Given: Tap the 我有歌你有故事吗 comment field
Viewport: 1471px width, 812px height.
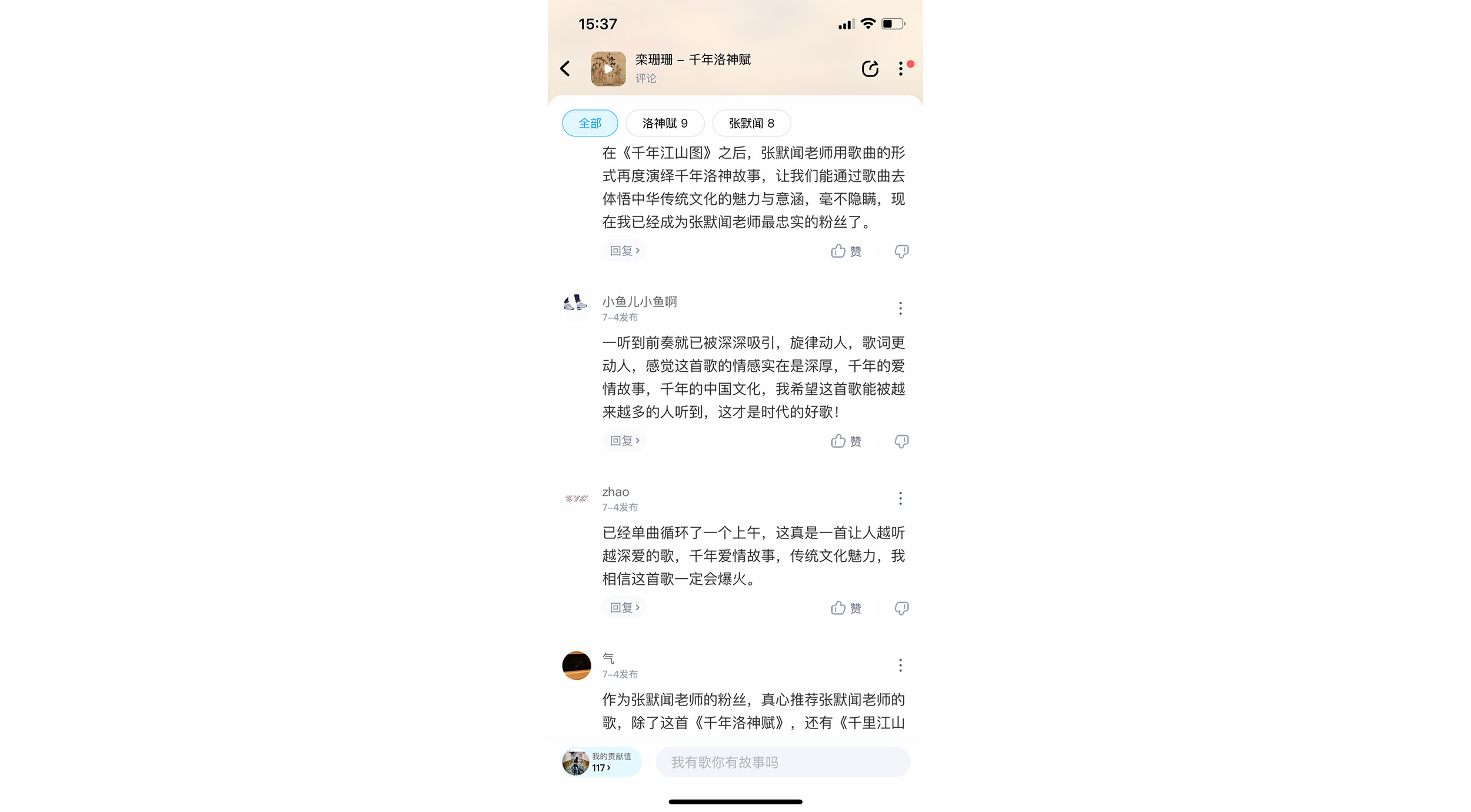Looking at the screenshot, I should [783, 763].
